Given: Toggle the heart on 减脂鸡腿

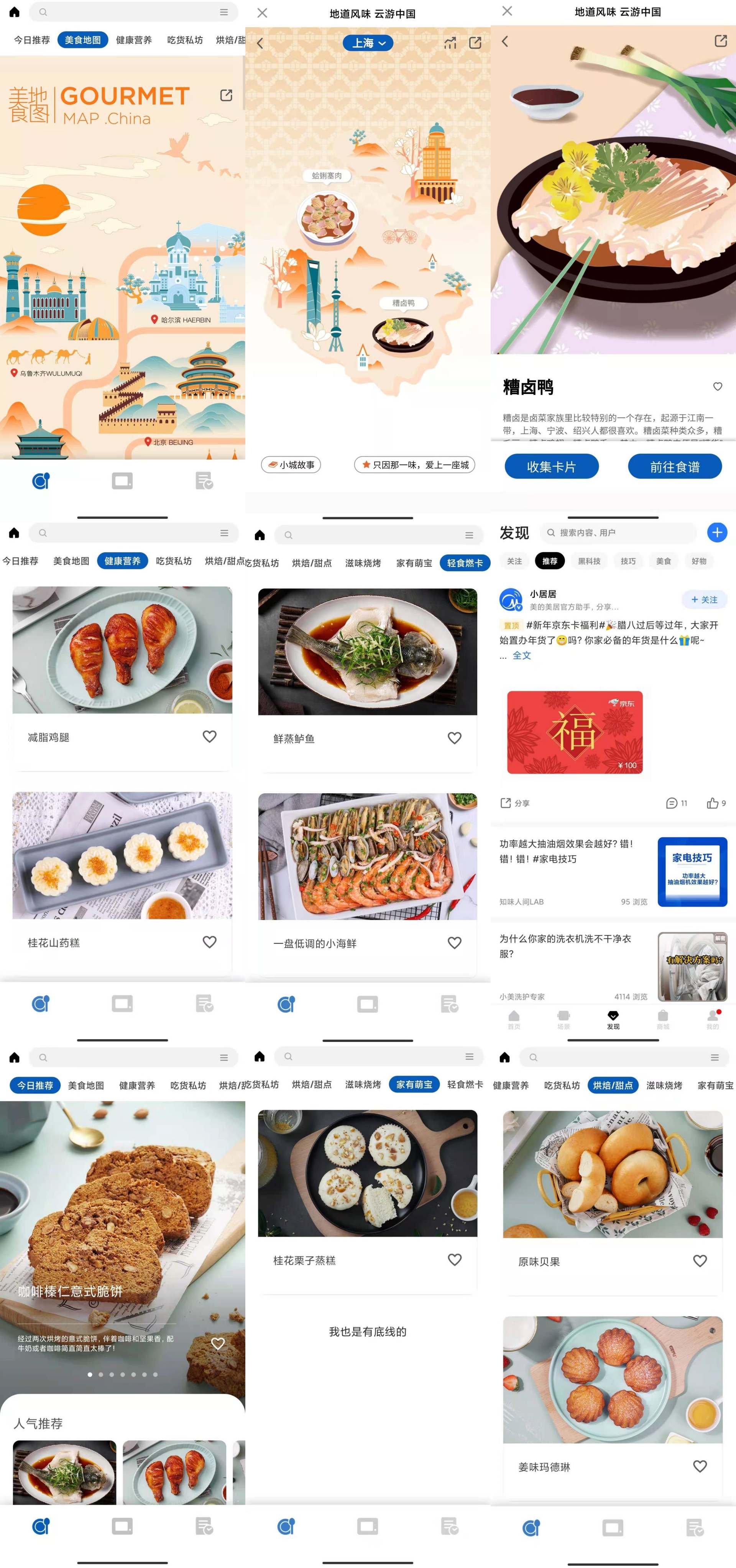Looking at the screenshot, I should pos(209,736).
